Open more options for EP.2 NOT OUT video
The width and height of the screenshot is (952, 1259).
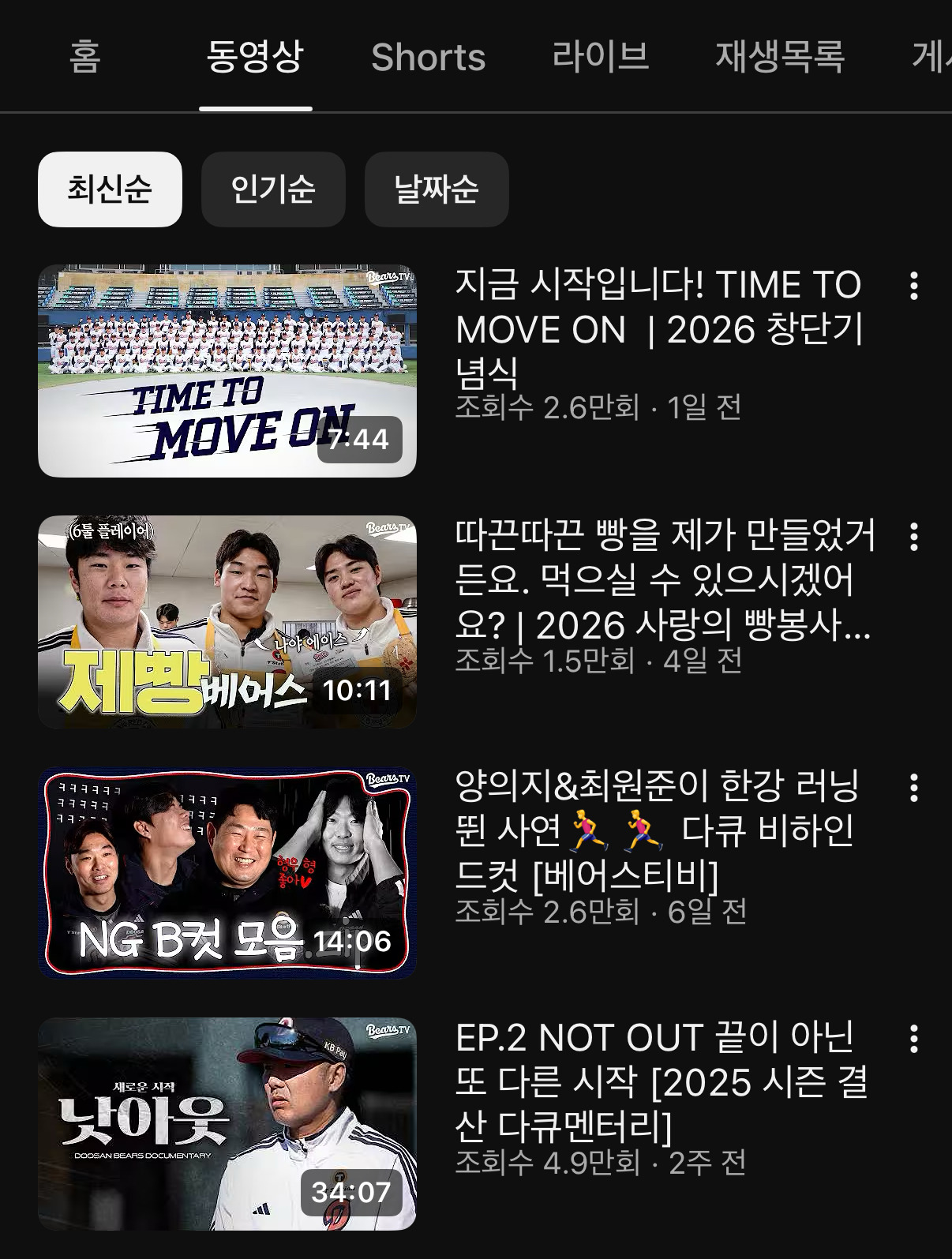click(x=914, y=1039)
